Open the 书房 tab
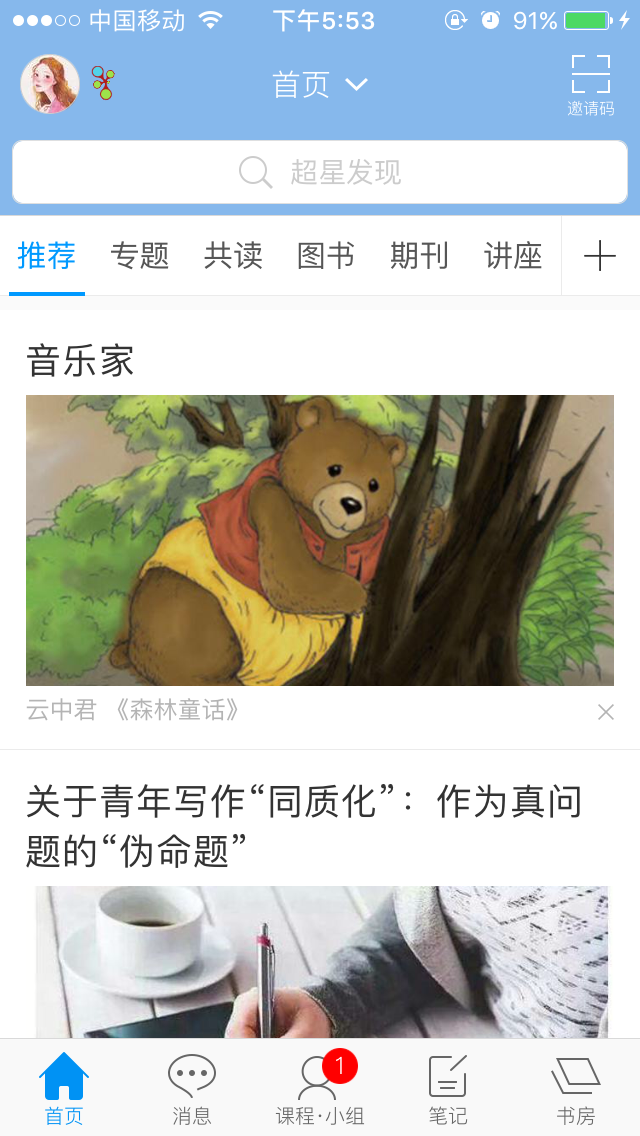 pos(576,1088)
